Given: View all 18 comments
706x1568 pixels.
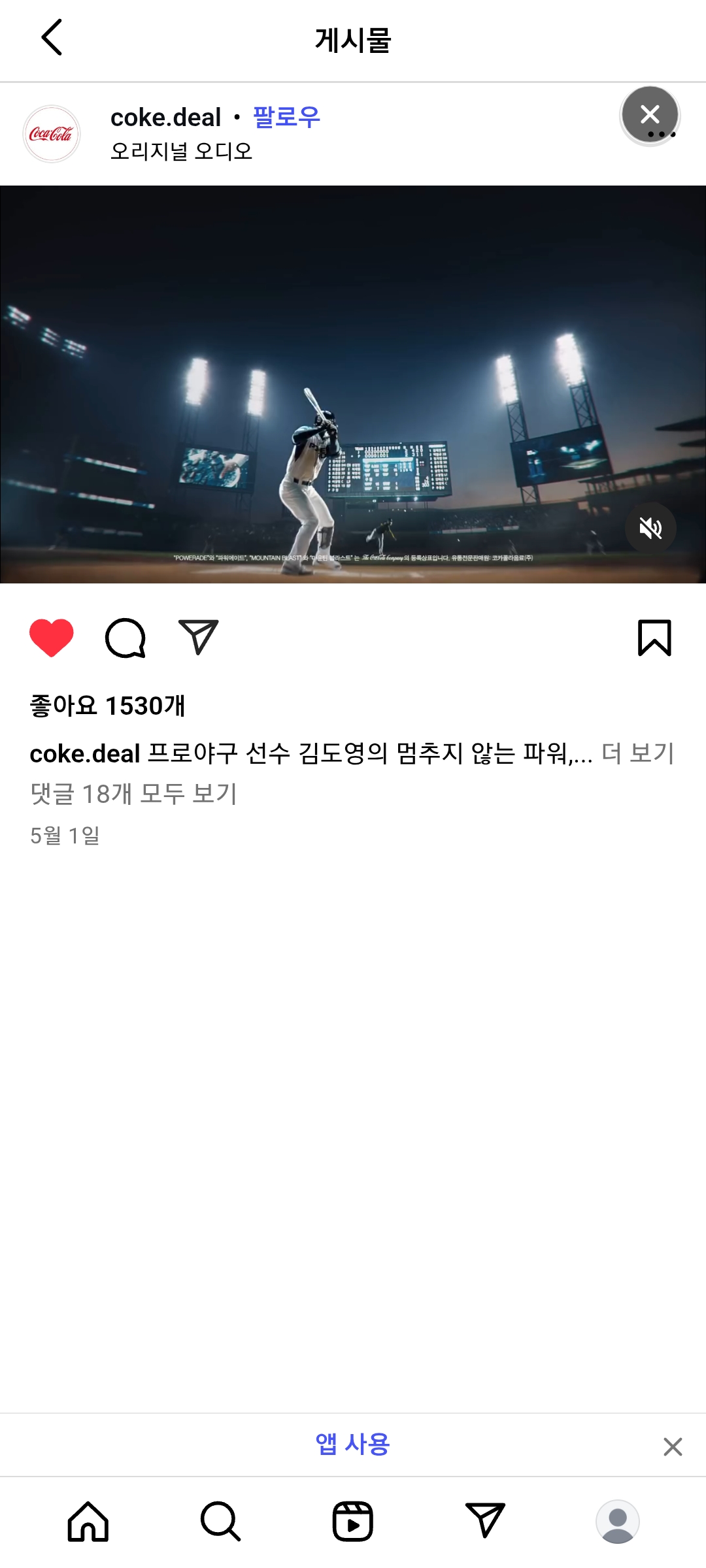Looking at the screenshot, I should click(133, 794).
